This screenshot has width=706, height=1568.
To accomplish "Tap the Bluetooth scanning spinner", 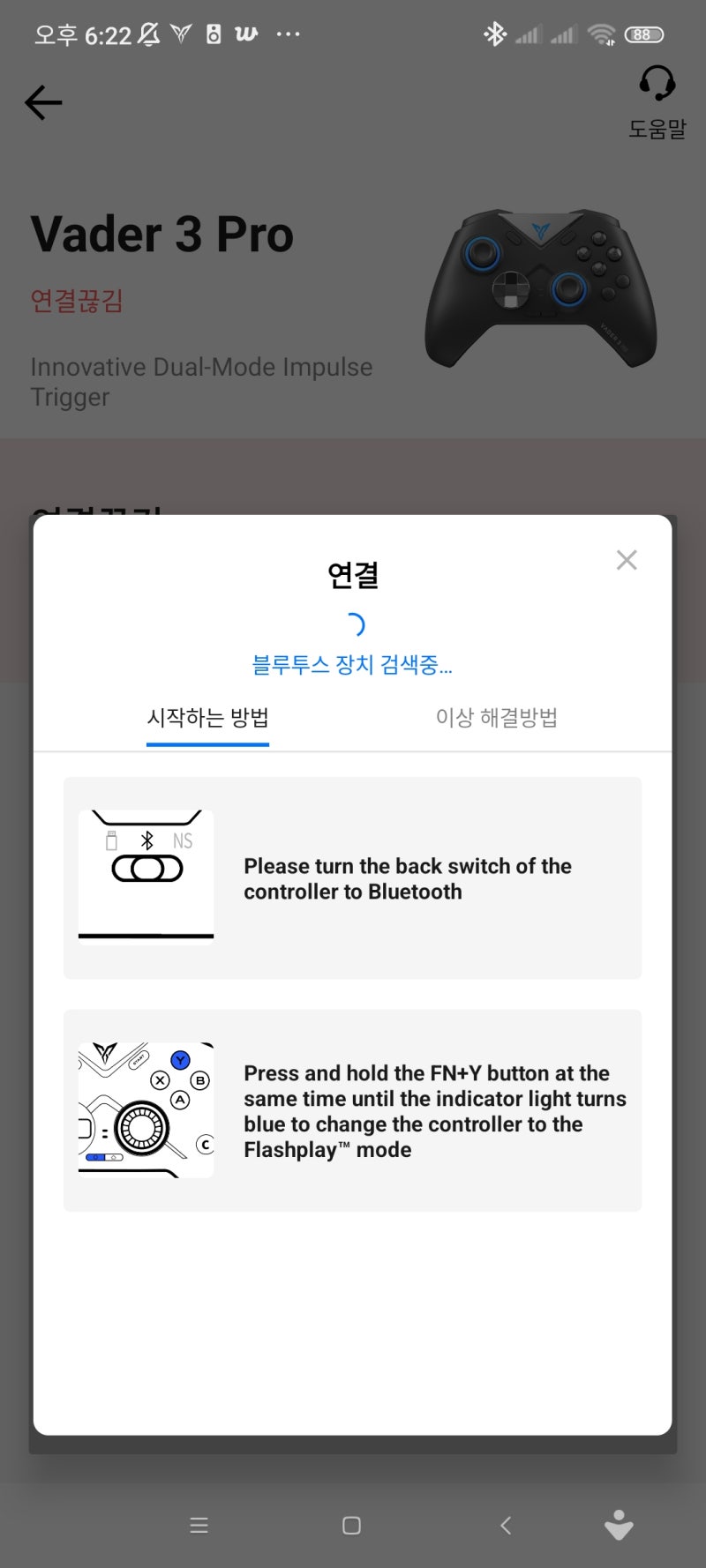I will [357, 623].
